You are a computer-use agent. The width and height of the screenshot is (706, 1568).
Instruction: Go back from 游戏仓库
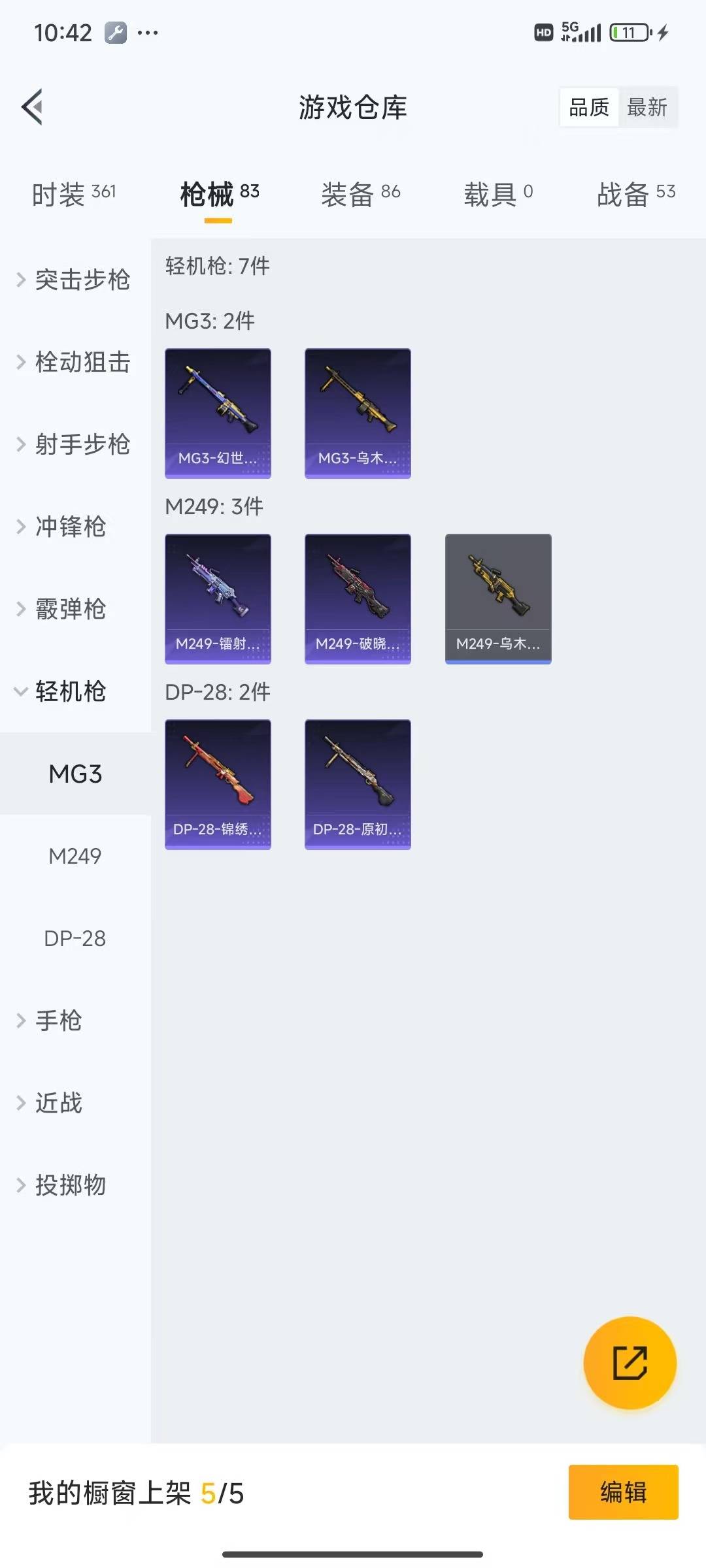pos(33,106)
